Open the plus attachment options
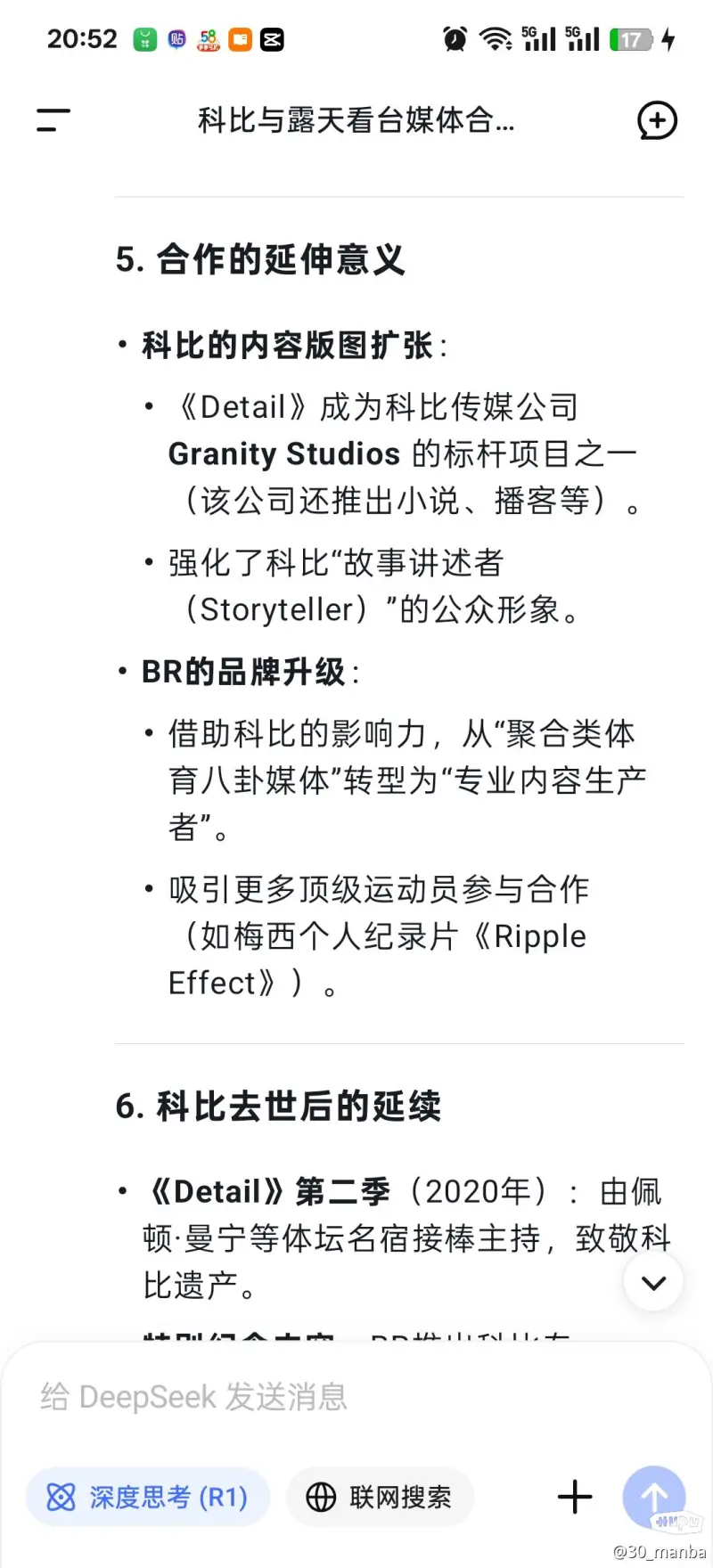 [575, 1497]
